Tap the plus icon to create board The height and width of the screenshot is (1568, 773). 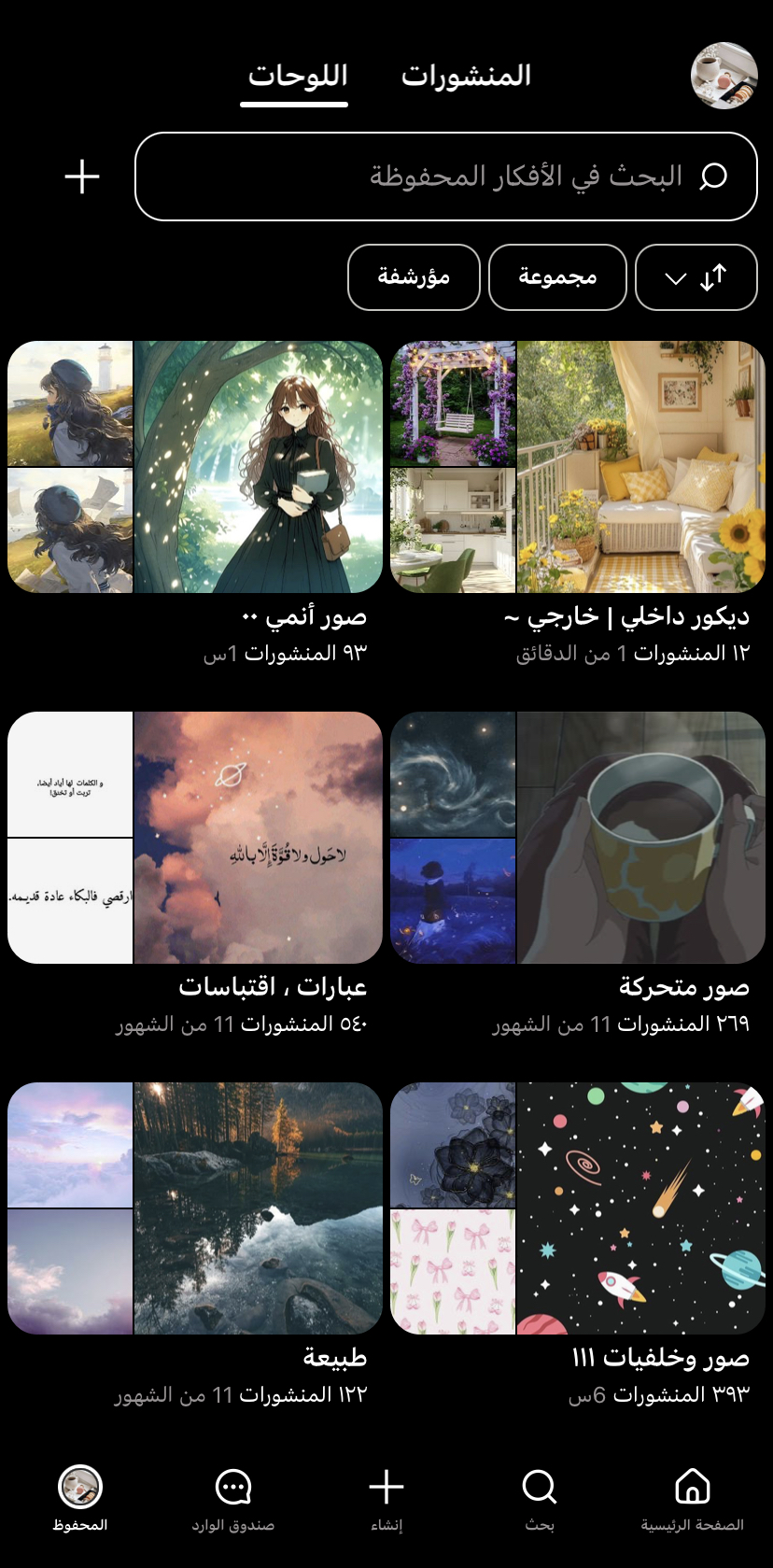click(x=82, y=177)
